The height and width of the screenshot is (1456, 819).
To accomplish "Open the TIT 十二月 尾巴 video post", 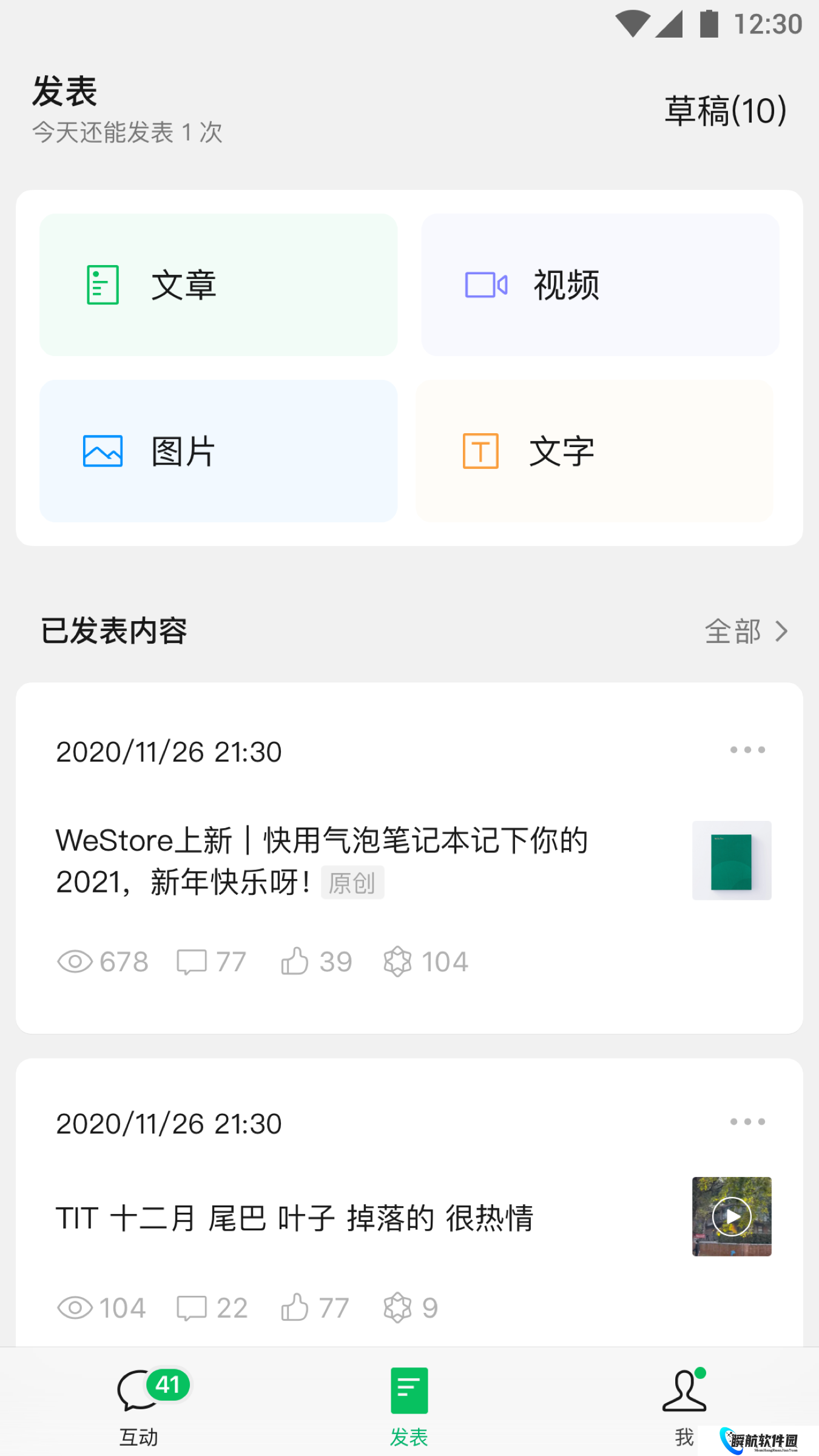I will (295, 1218).
